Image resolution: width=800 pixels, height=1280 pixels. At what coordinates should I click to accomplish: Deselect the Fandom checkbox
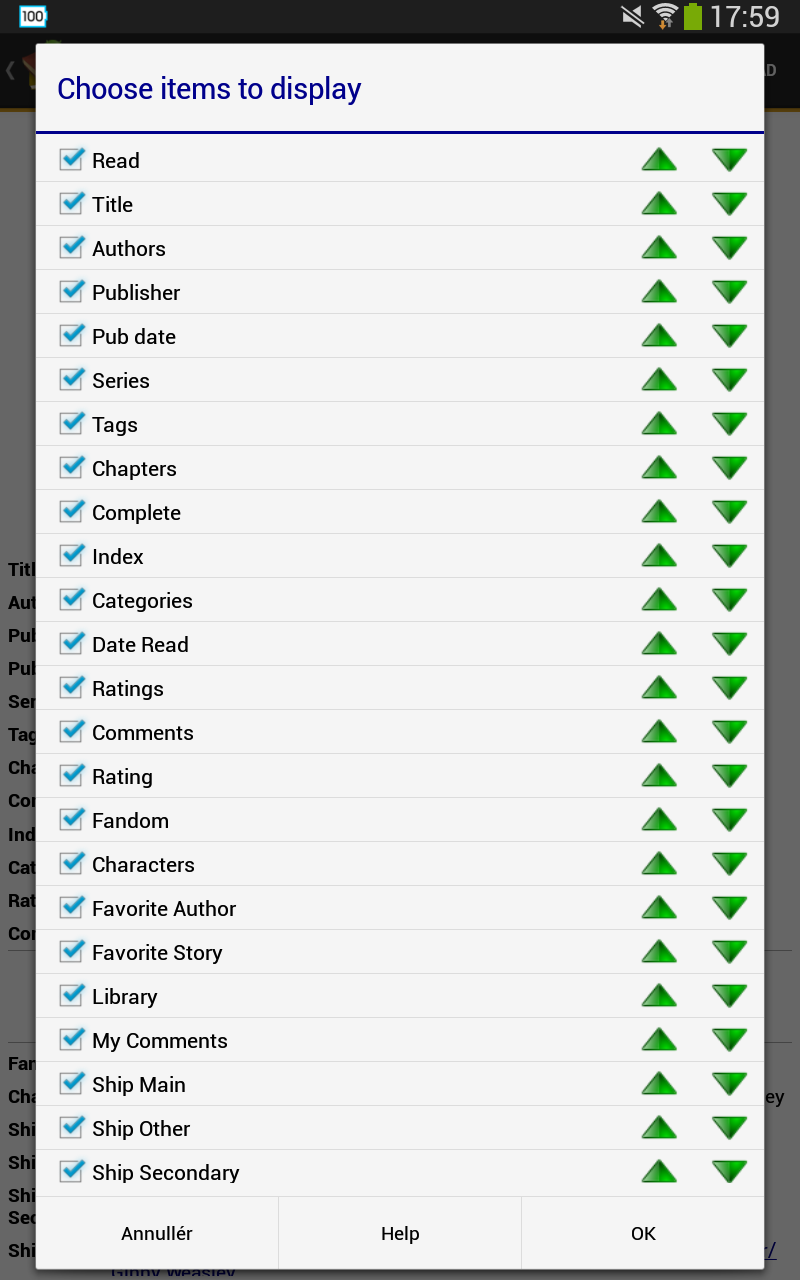click(x=72, y=820)
